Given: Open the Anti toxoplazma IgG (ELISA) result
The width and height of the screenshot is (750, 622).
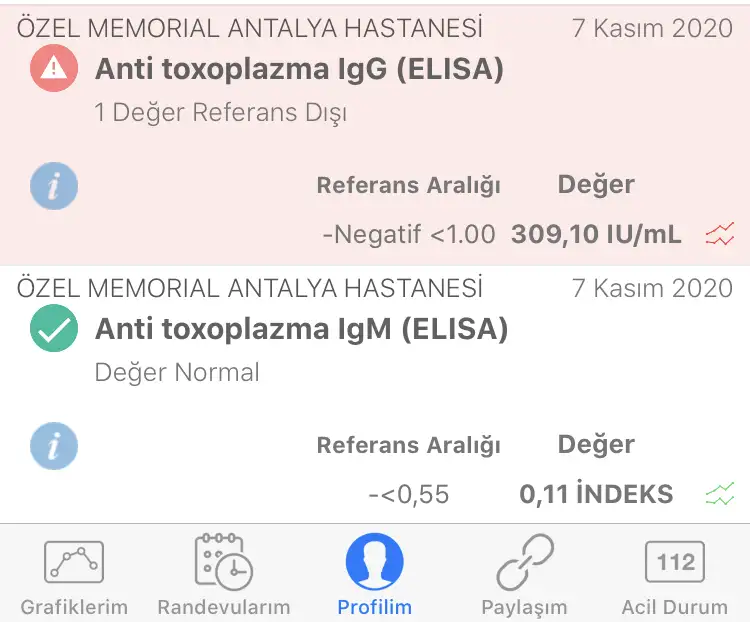Looking at the screenshot, I should pyautogui.click(x=299, y=69).
